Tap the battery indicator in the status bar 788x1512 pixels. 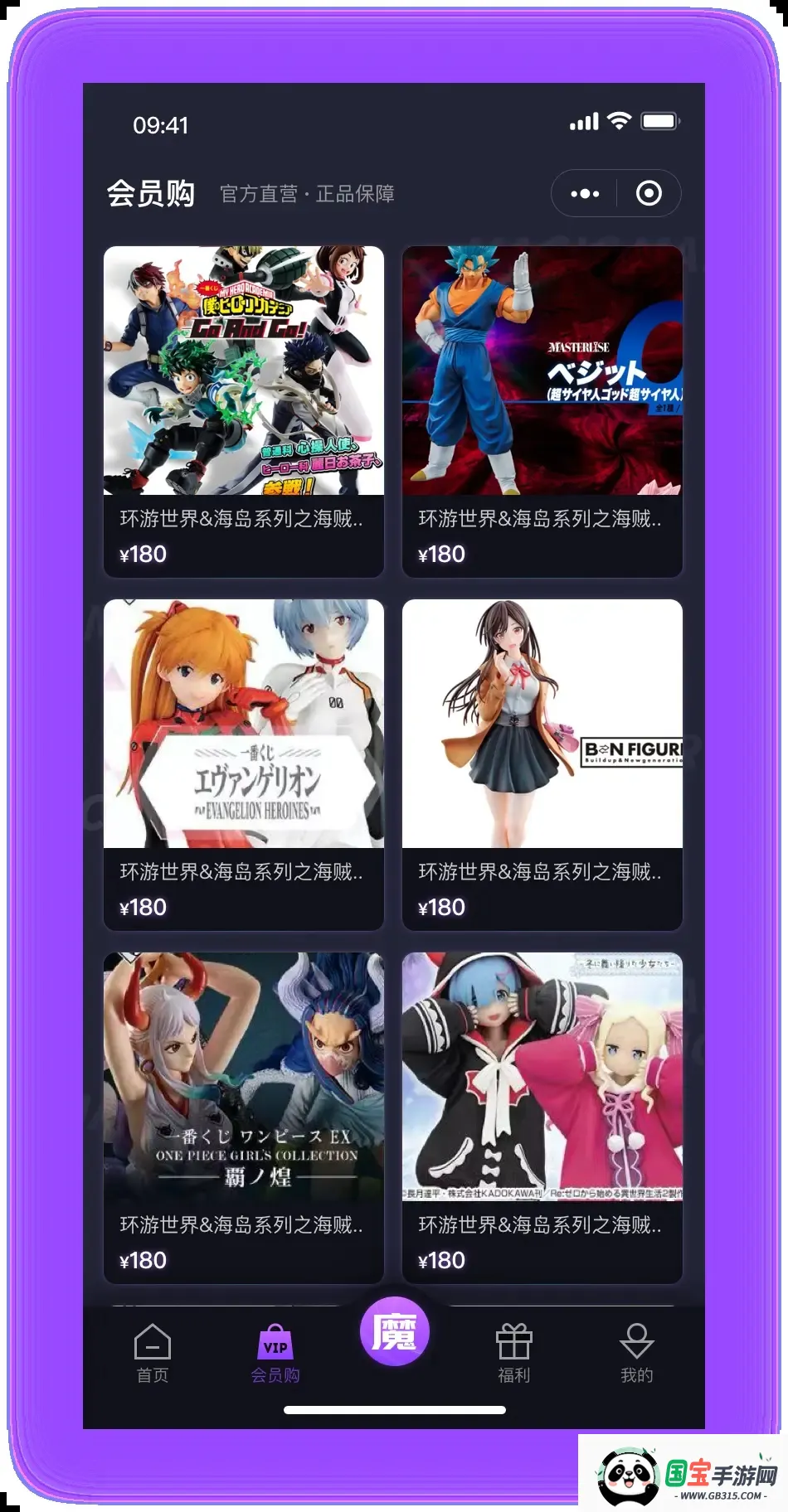coord(661,121)
